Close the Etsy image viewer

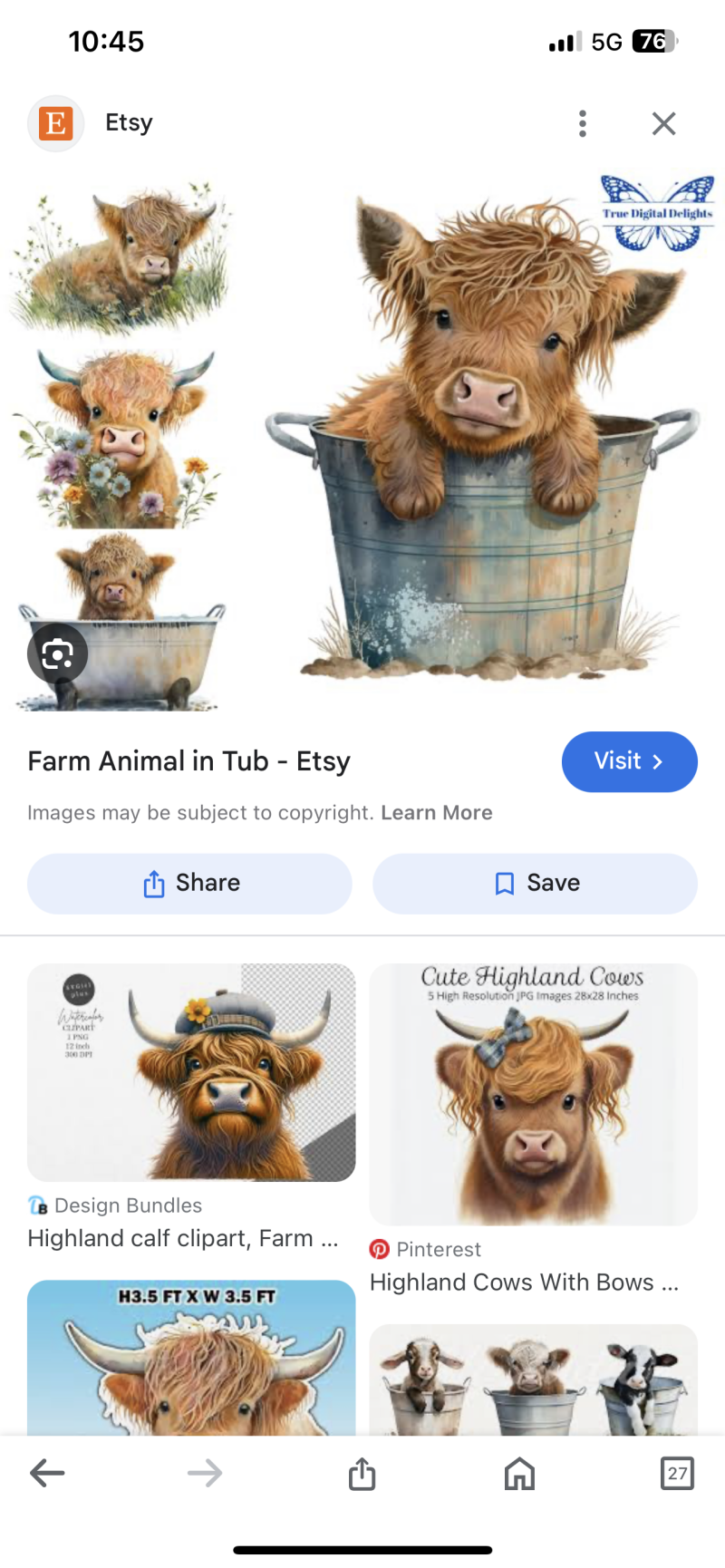pos(664,123)
